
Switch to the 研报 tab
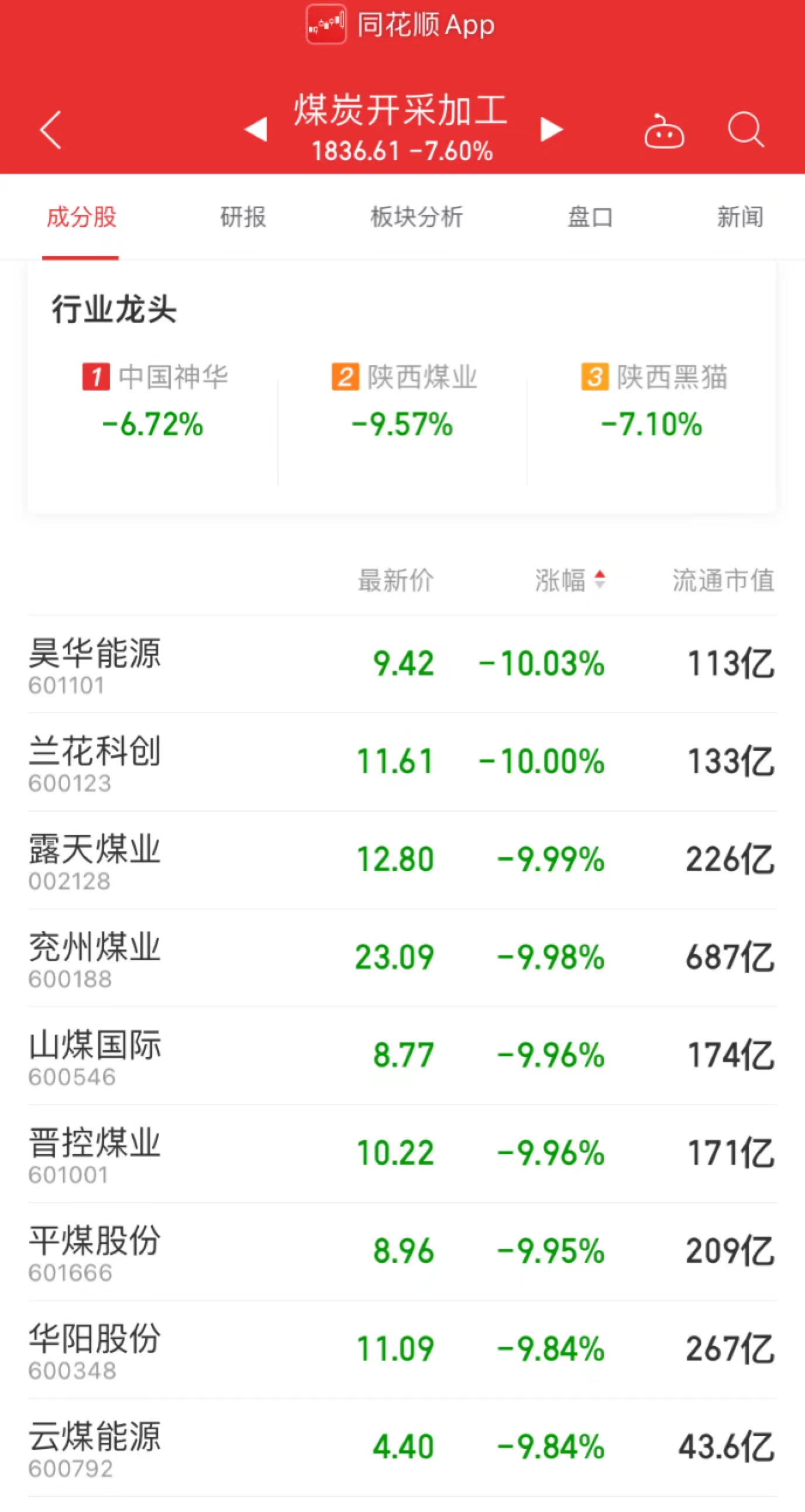(243, 217)
